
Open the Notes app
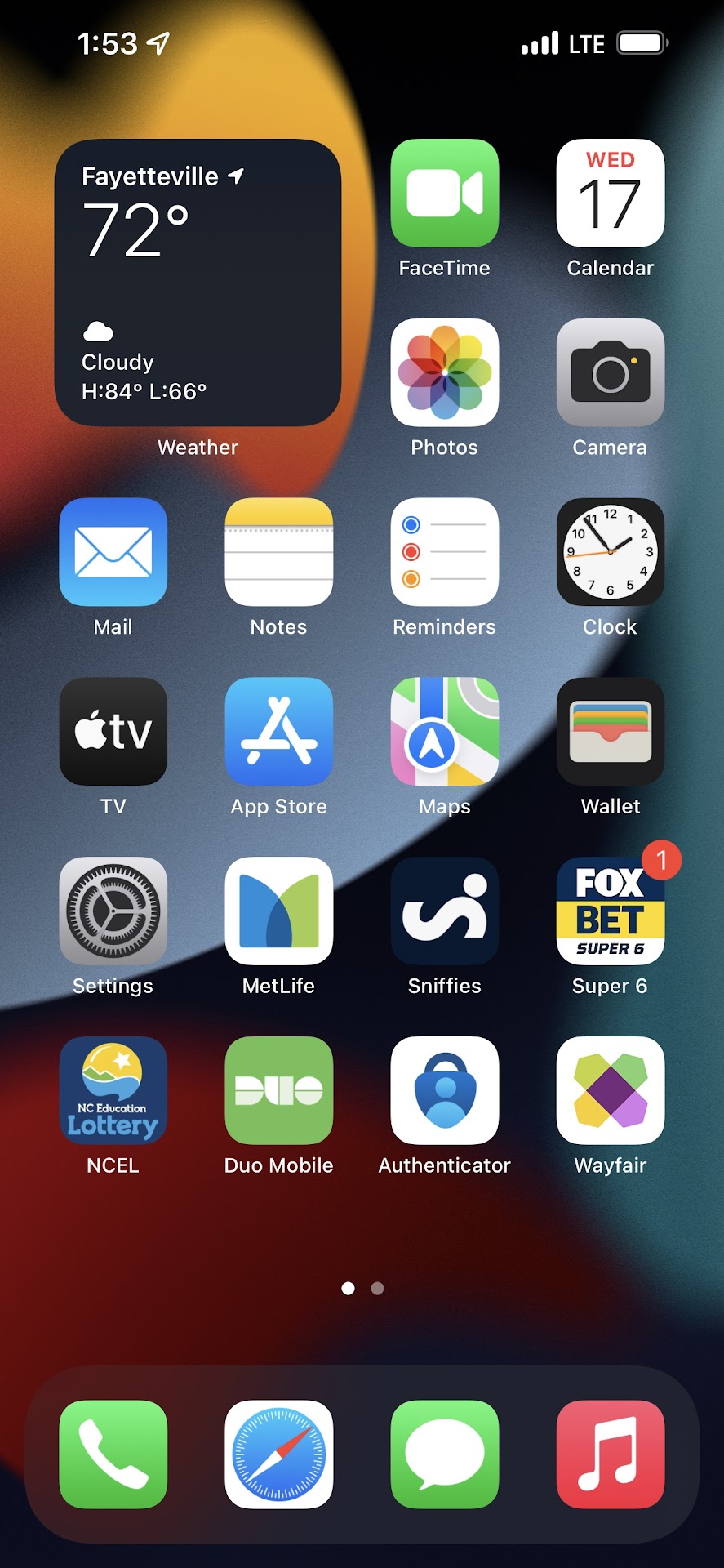(278, 552)
